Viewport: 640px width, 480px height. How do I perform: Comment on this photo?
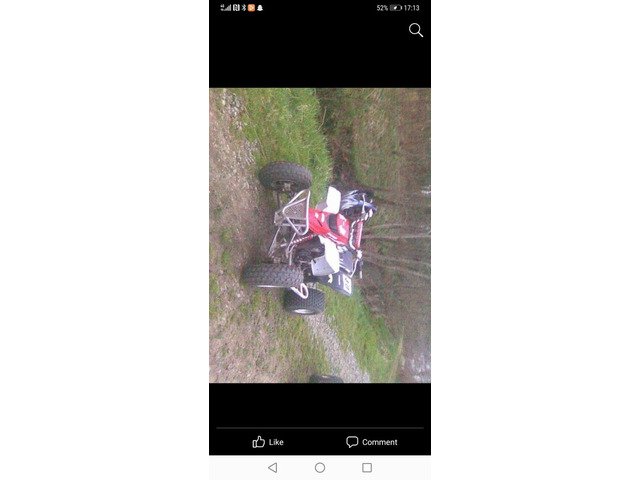click(x=371, y=441)
